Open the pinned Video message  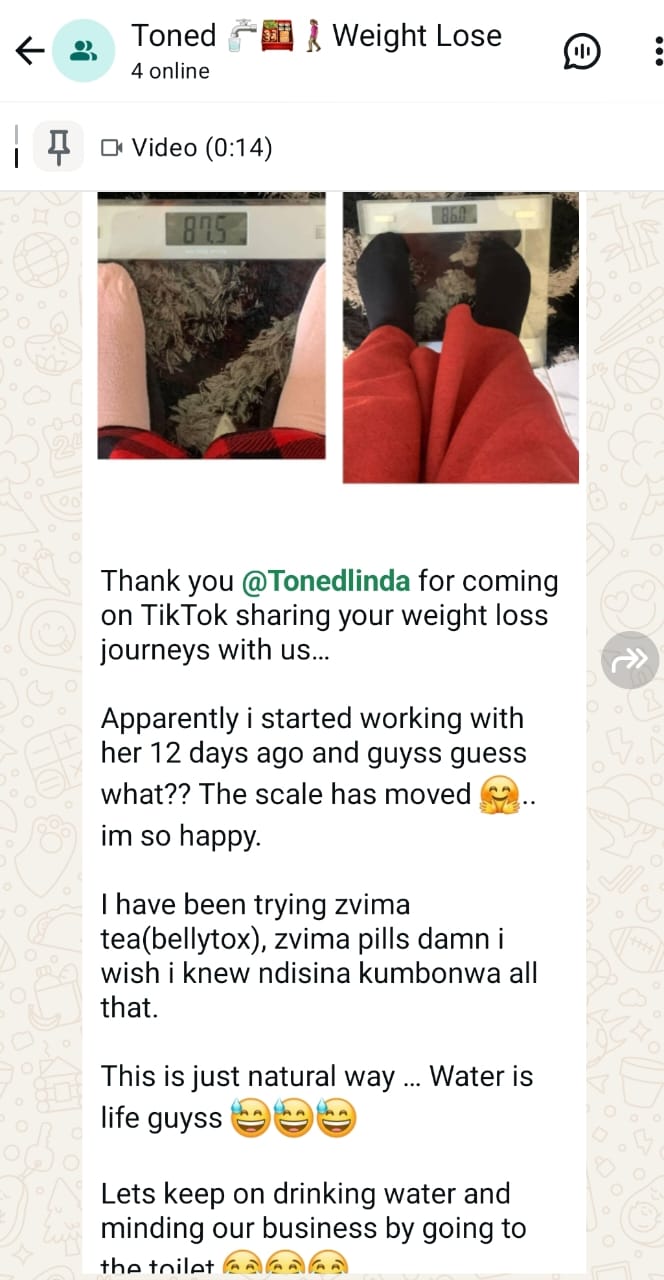[x=186, y=148]
